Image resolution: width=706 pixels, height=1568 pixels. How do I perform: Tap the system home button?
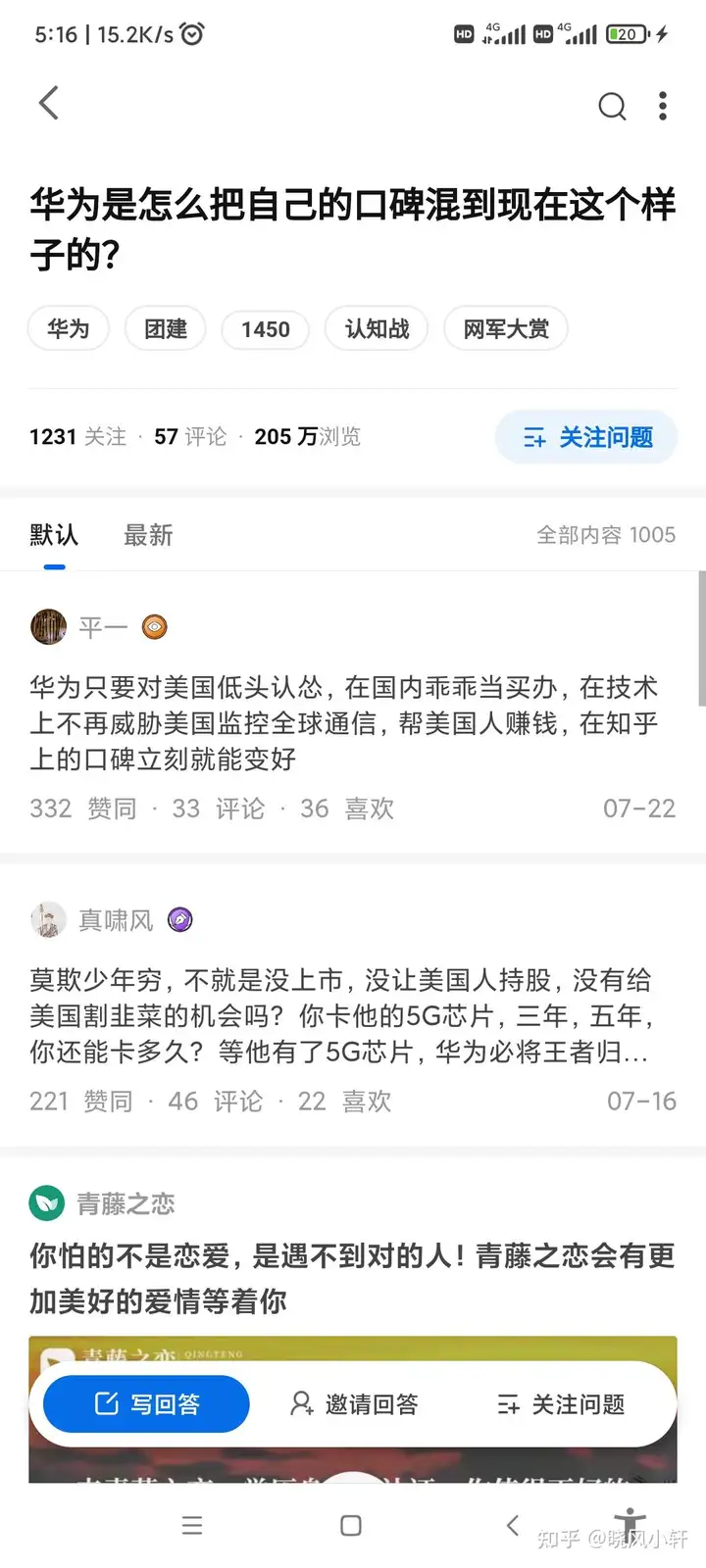point(351,1525)
